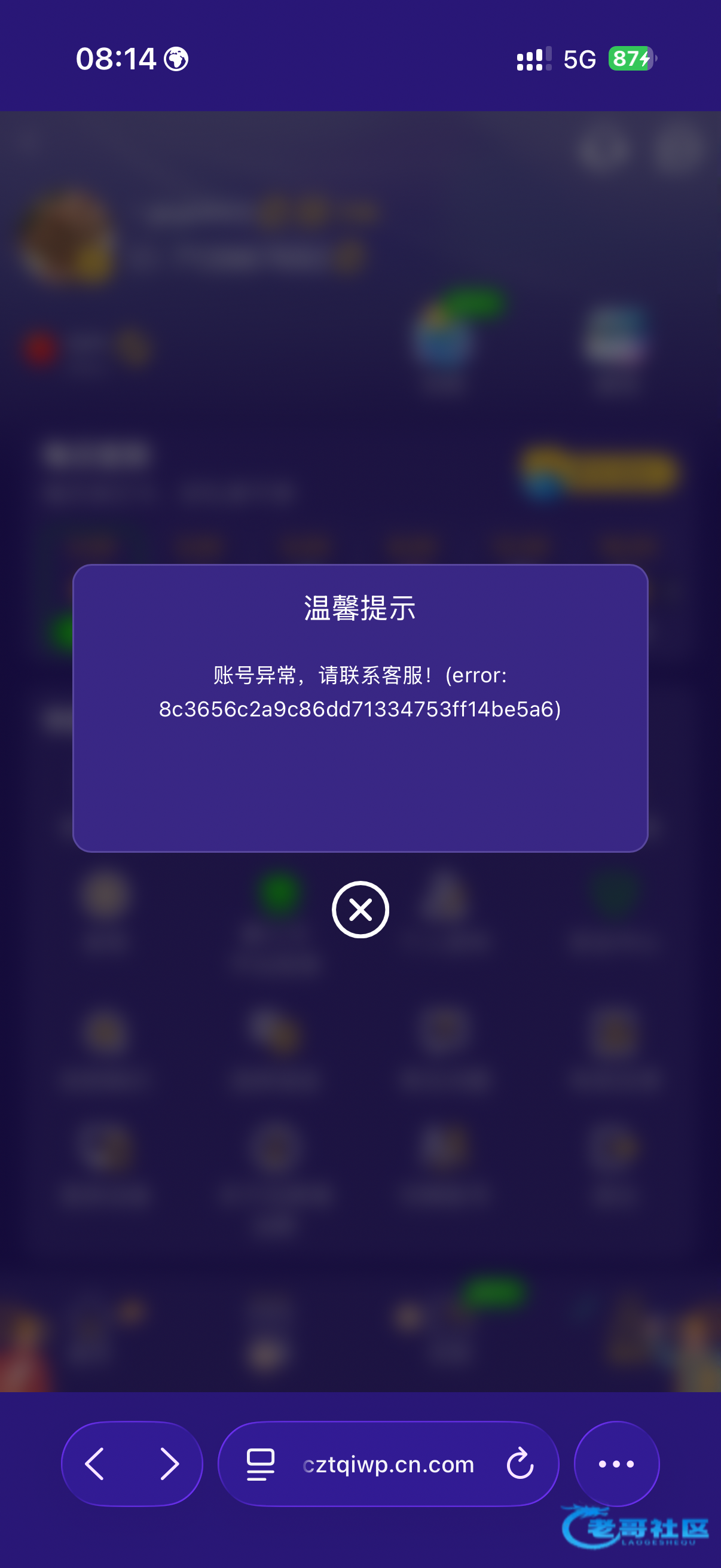721x1568 pixels.
Task: Go back to the previous page
Action: tap(95, 1464)
